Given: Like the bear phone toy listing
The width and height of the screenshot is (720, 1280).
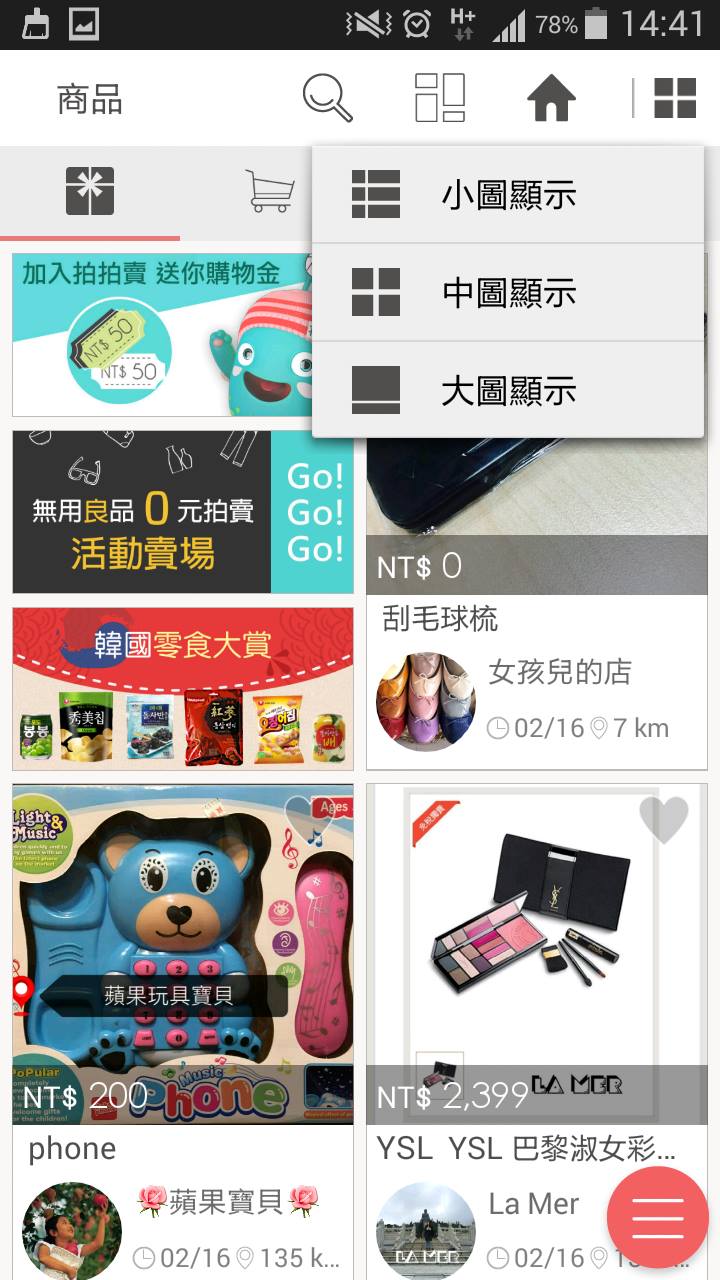Looking at the screenshot, I should pos(308,818).
